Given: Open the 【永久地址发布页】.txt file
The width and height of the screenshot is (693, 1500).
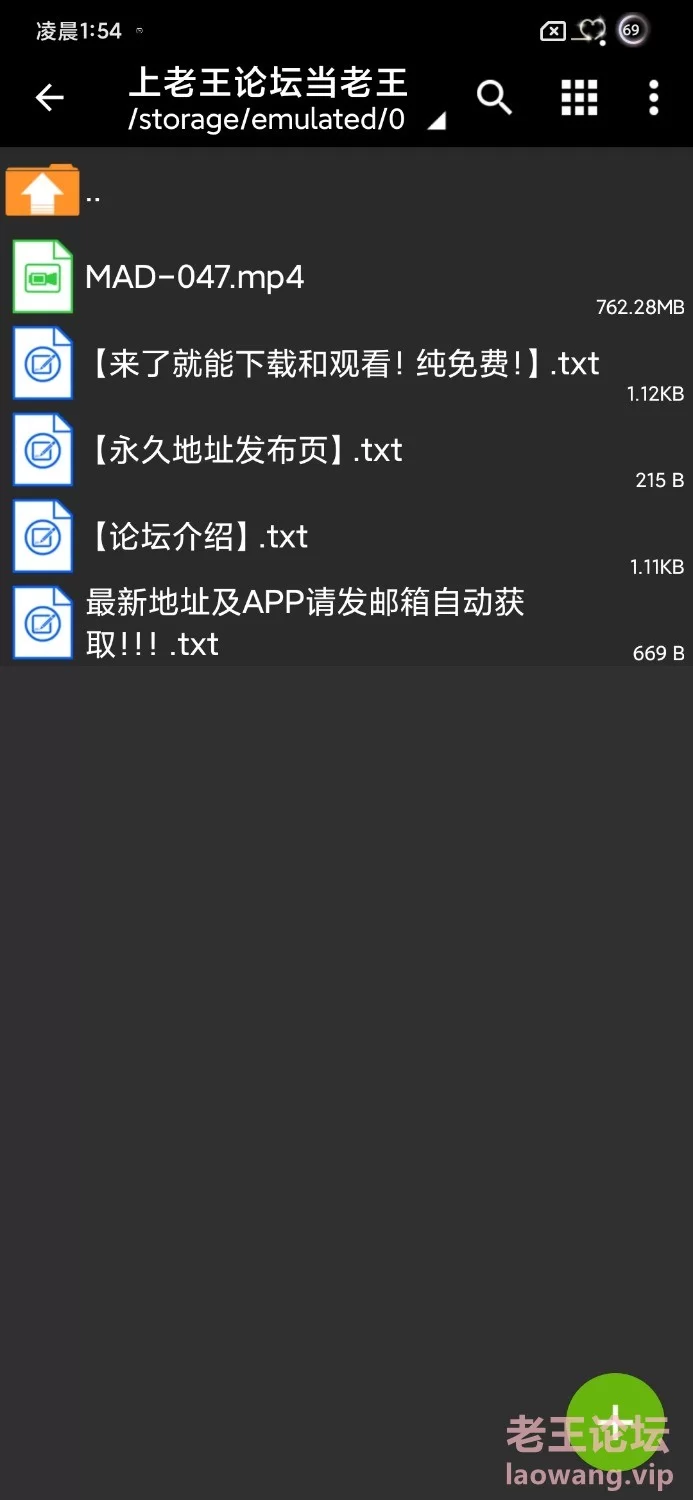Looking at the screenshot, I should pos(346,450).
